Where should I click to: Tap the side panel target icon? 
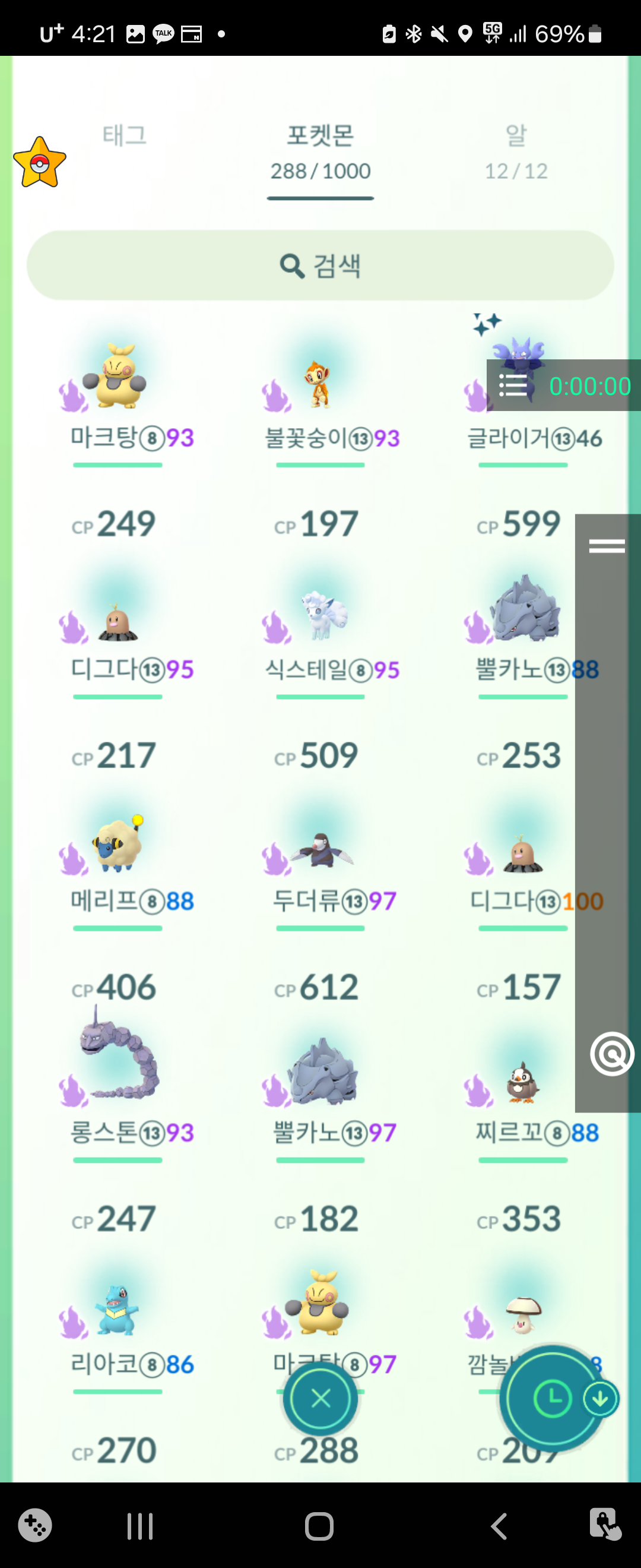pos(611,1054)
